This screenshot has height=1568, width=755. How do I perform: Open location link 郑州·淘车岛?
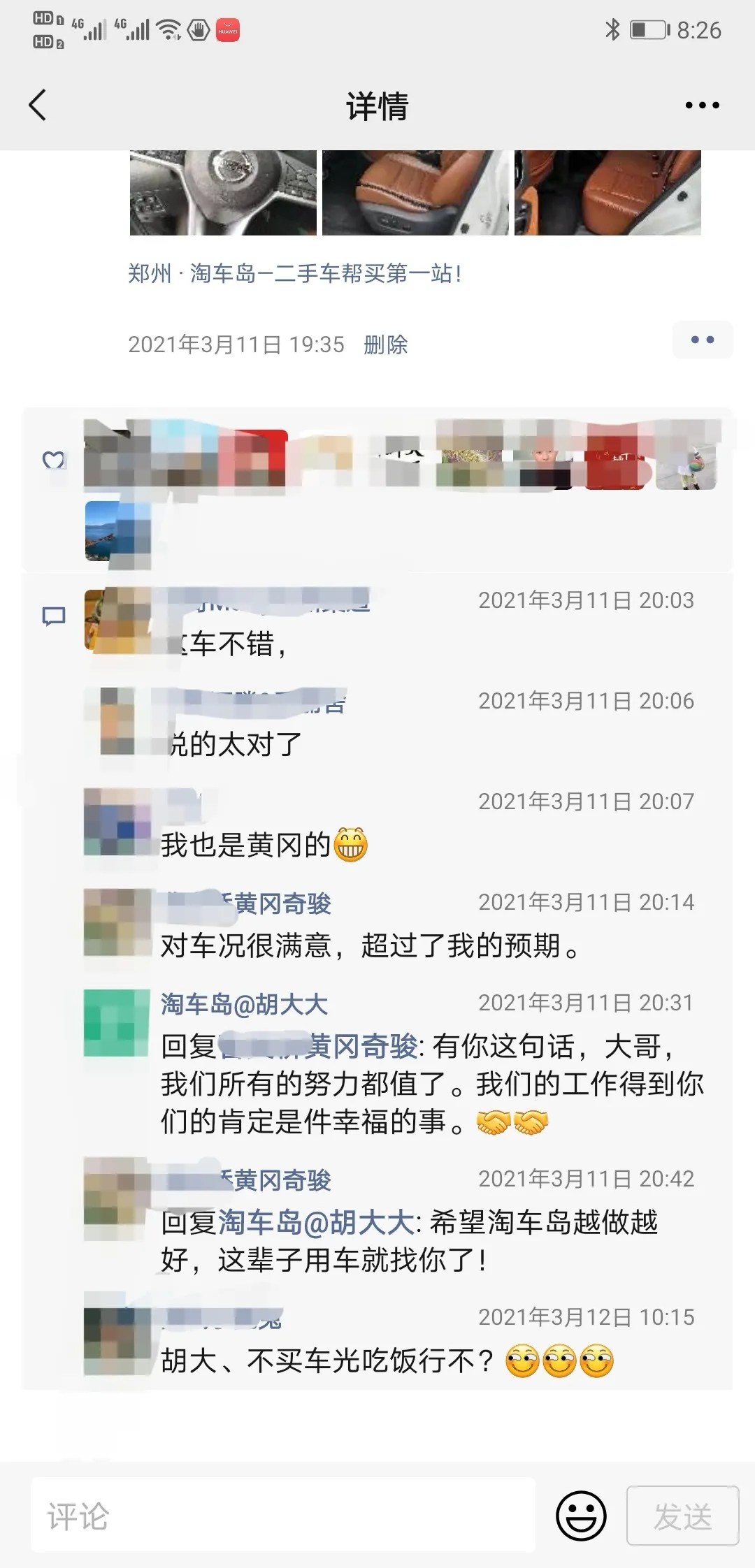[294, 273]
